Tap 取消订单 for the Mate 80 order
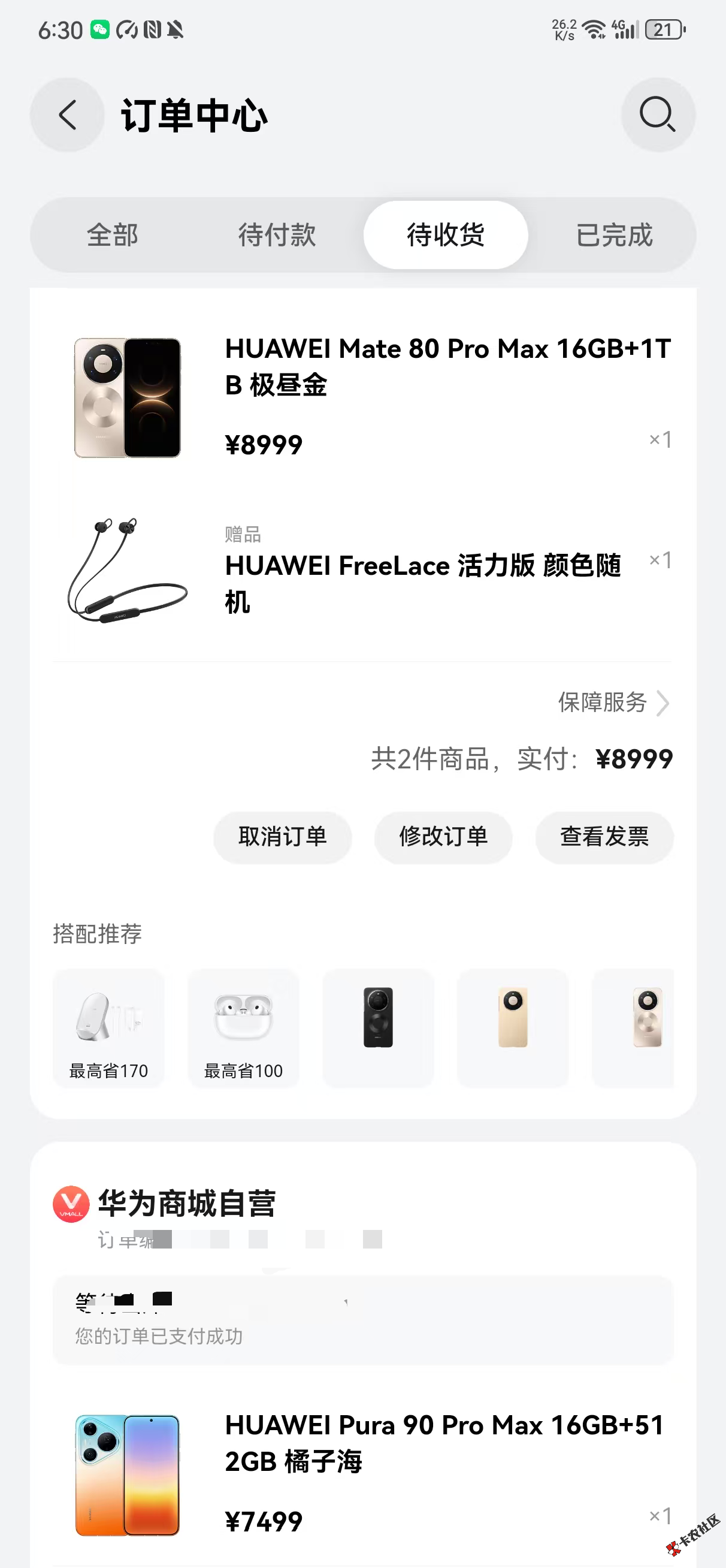The width and height of the screenshot is (726, 1568). point(282,837)
